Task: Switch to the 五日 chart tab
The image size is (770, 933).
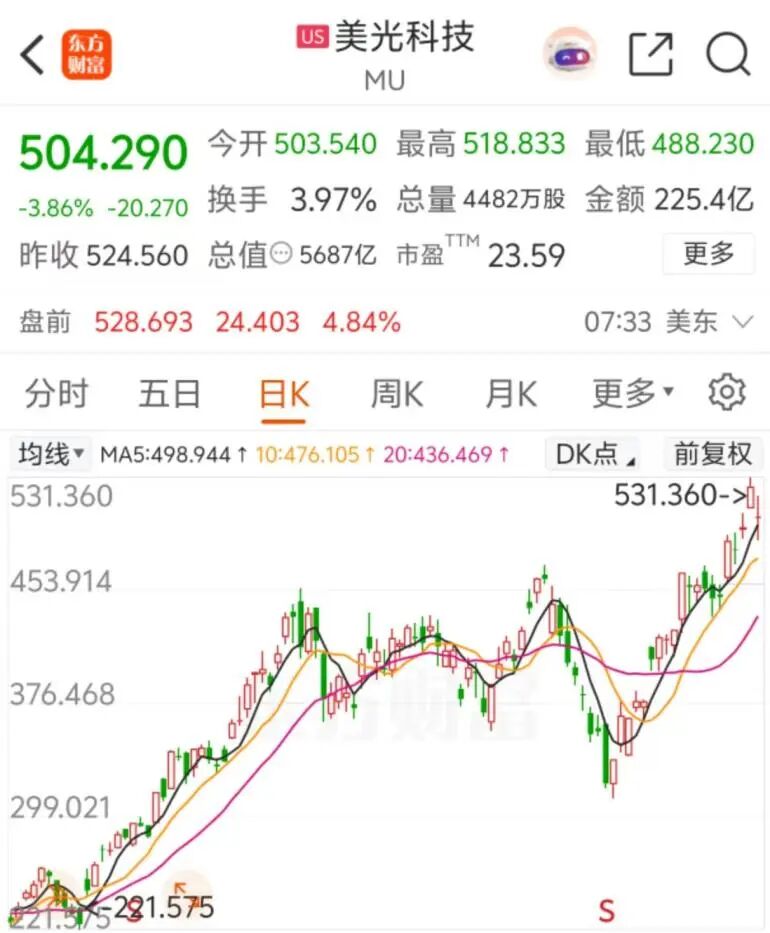Action: (x=170, y=393)
